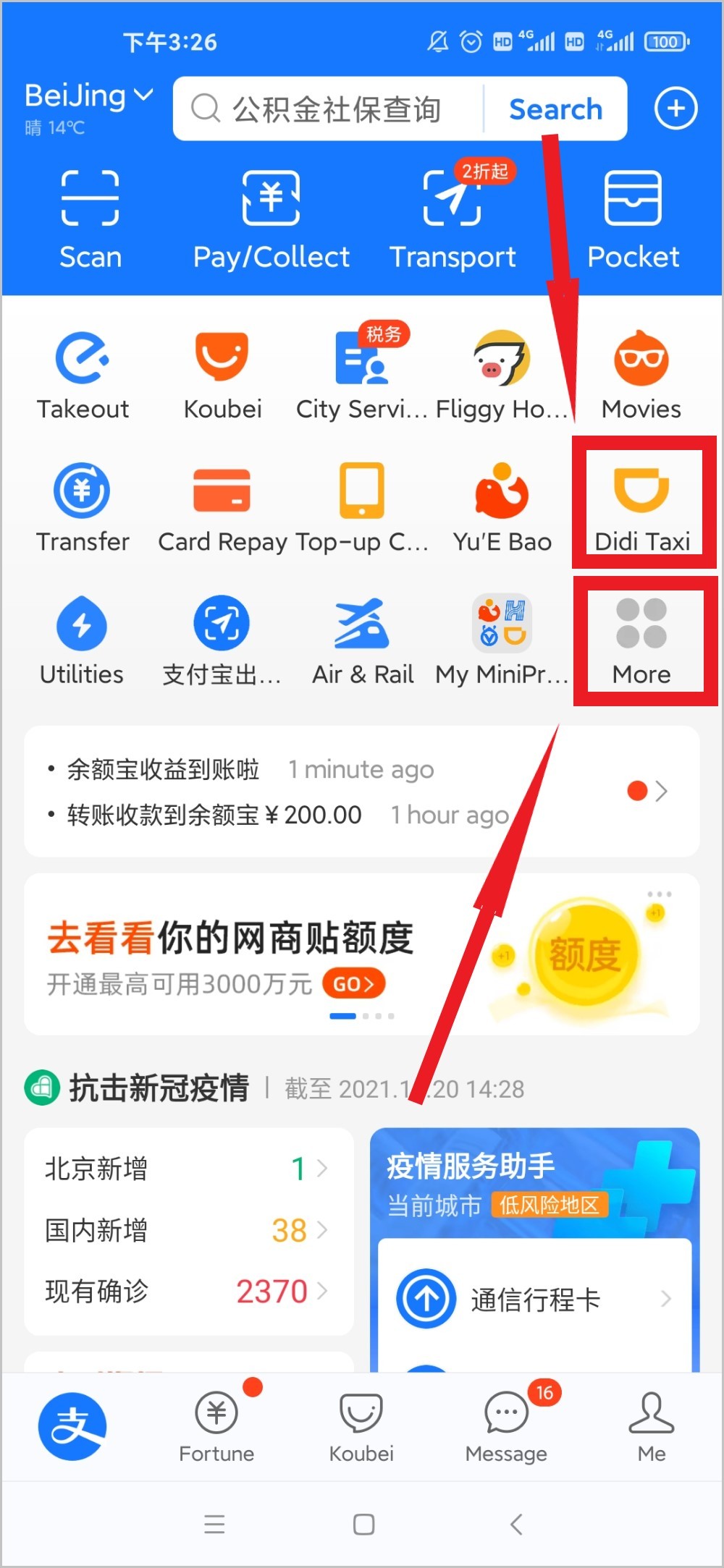Open More services
The height and width of the screenshot is (1568, 724).
(642, 641)
